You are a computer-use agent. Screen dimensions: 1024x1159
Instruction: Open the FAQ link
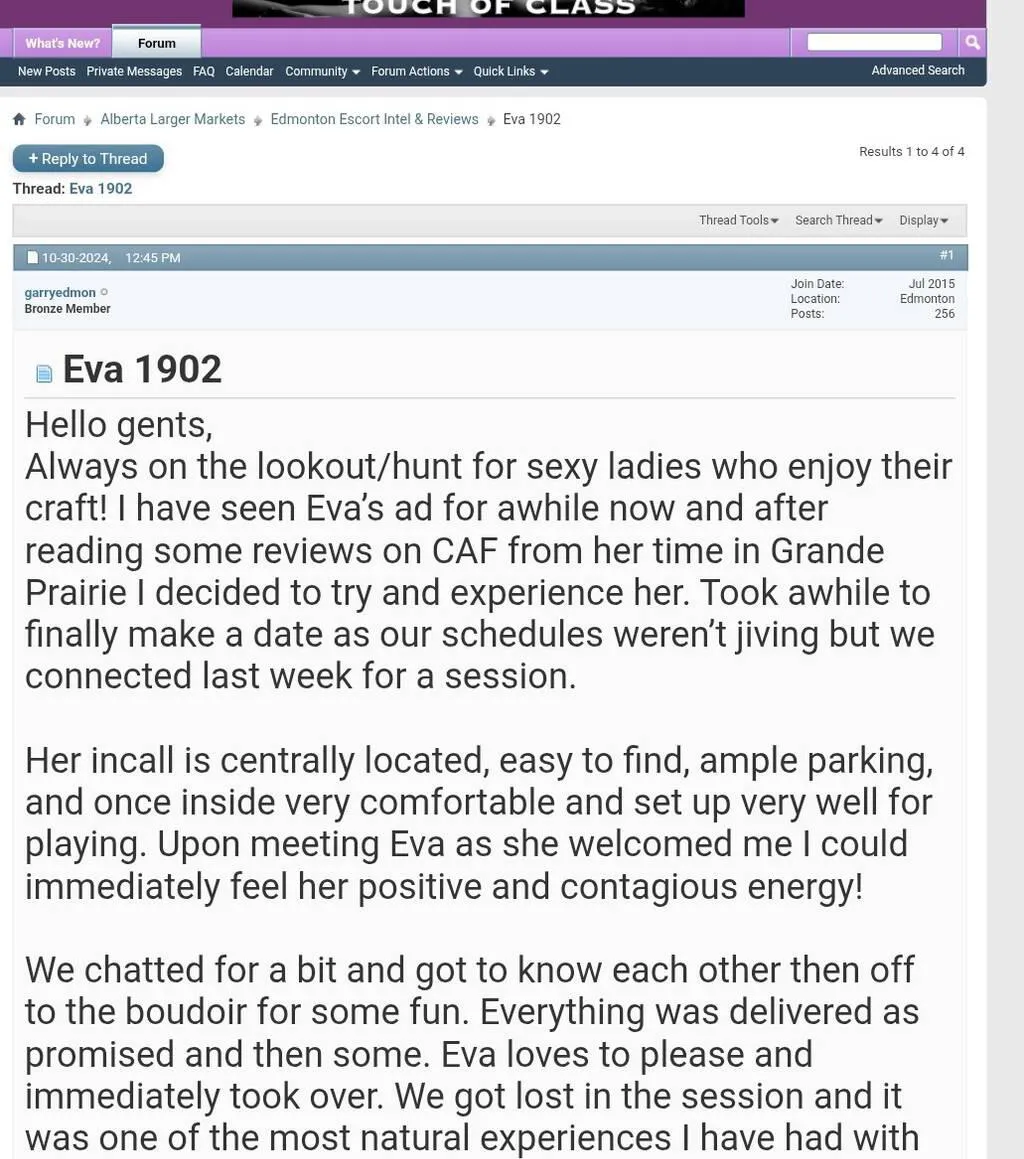(204, 71)
